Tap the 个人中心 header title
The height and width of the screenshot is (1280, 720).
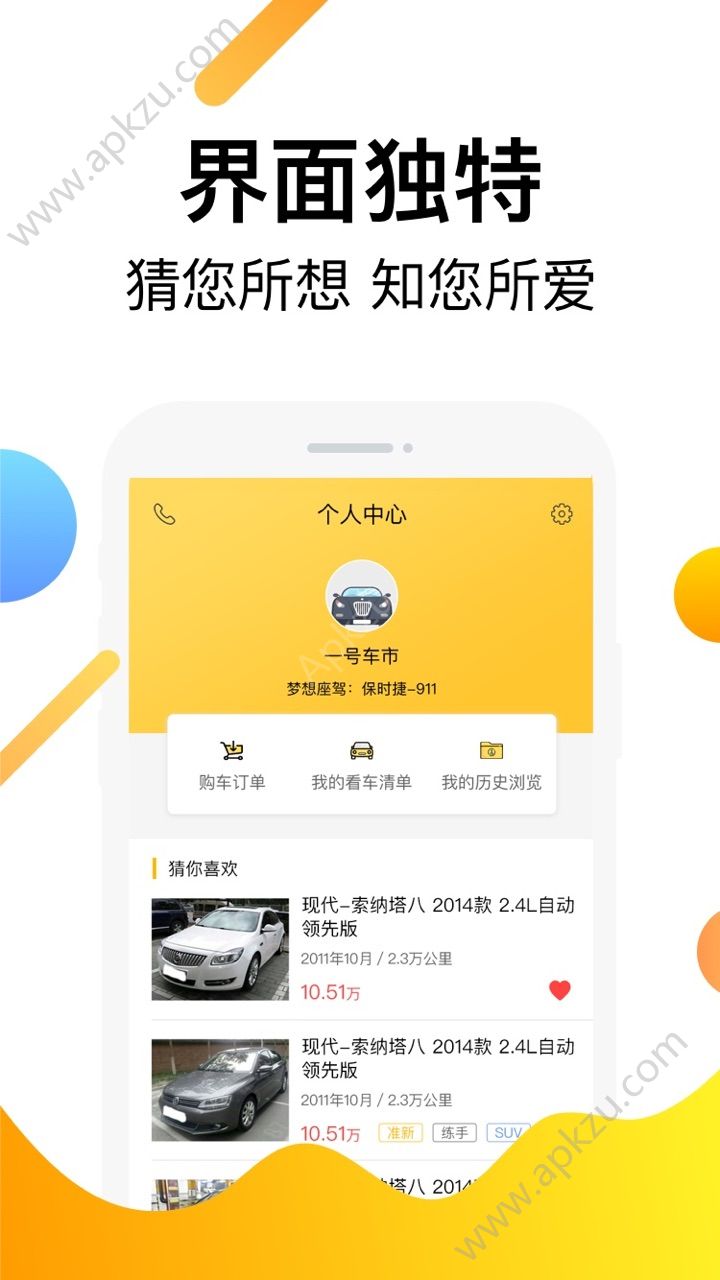pos(362,515)
